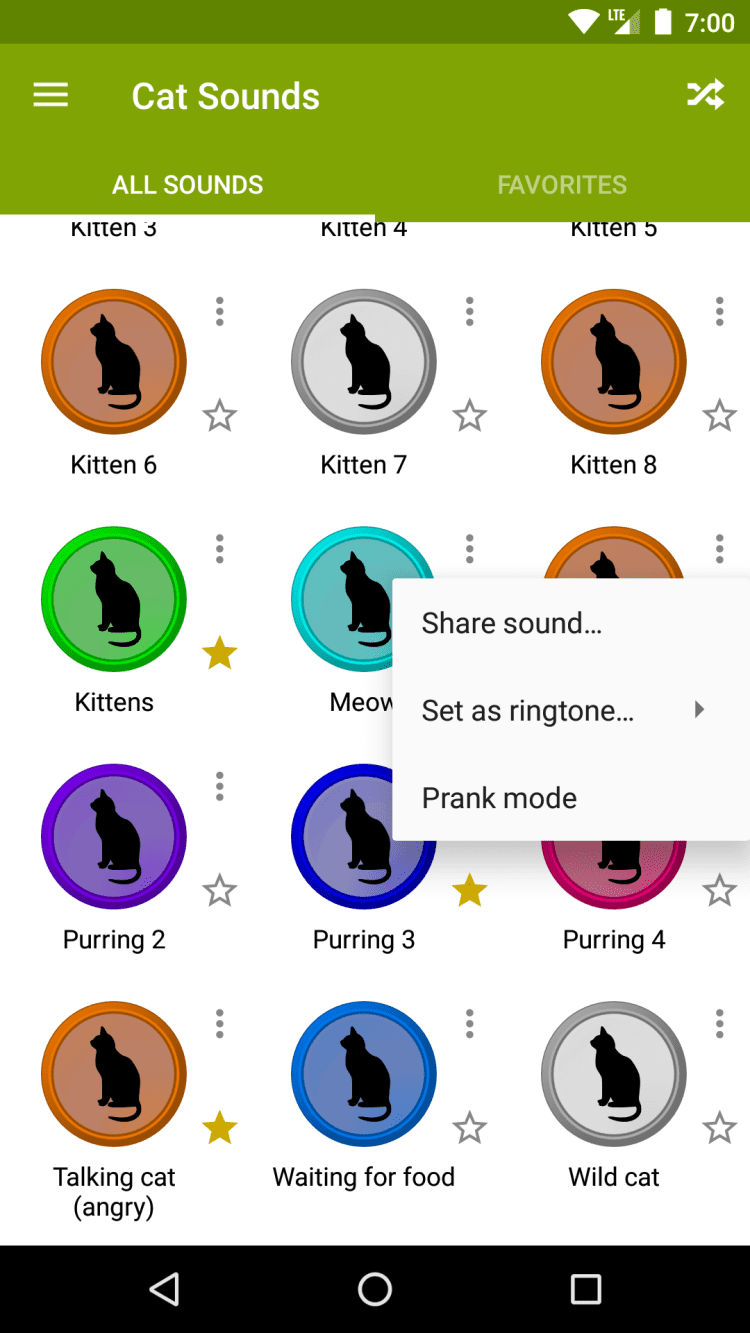Play the Waiting for food sound
This screenshot has height=1333, width=750.
point(364,1074)
